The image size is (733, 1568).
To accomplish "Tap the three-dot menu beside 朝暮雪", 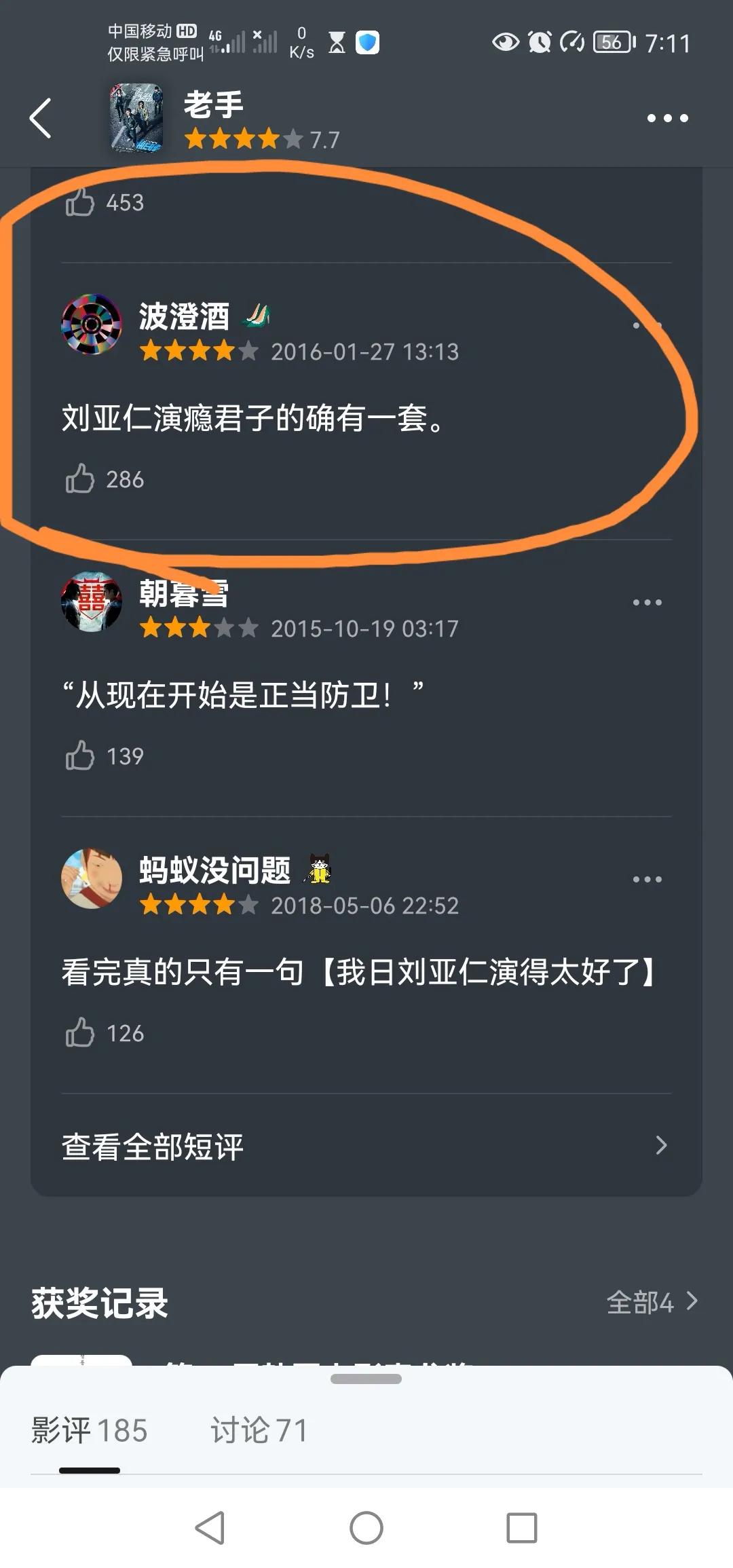I will (x=648, y=603).
